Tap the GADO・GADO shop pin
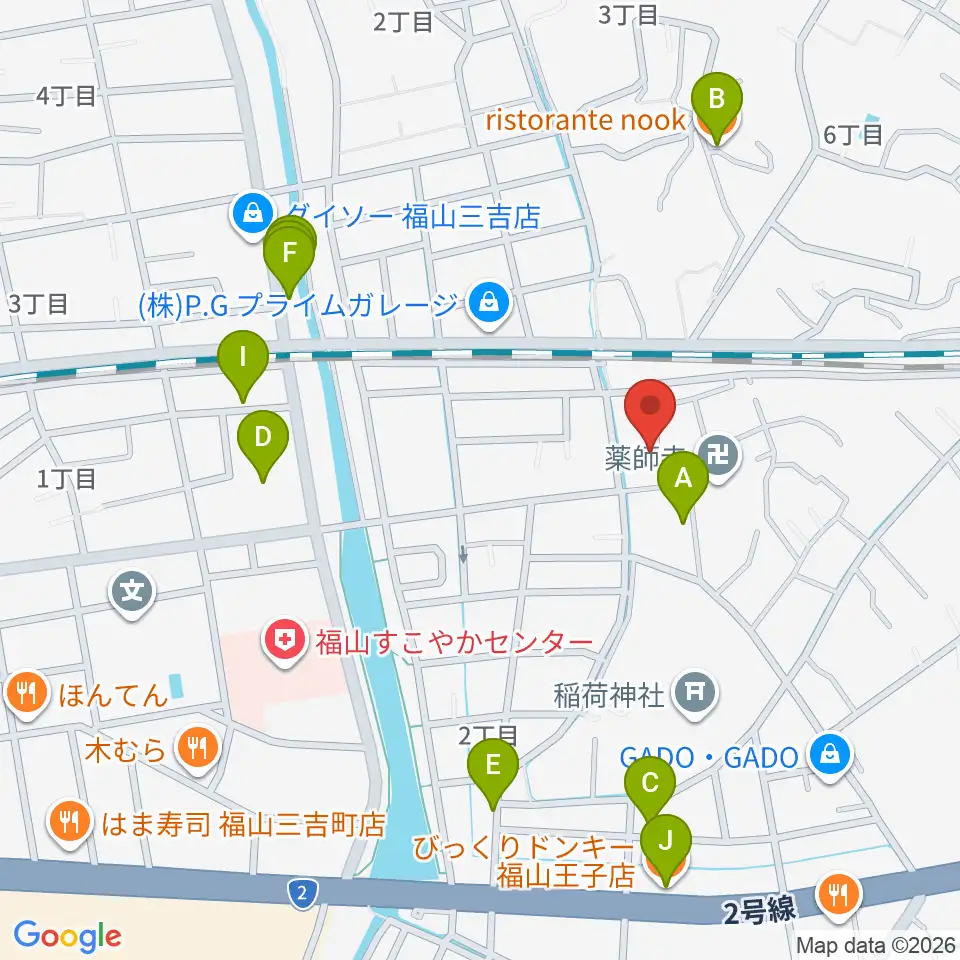The image size is (960, 960). 830,757
